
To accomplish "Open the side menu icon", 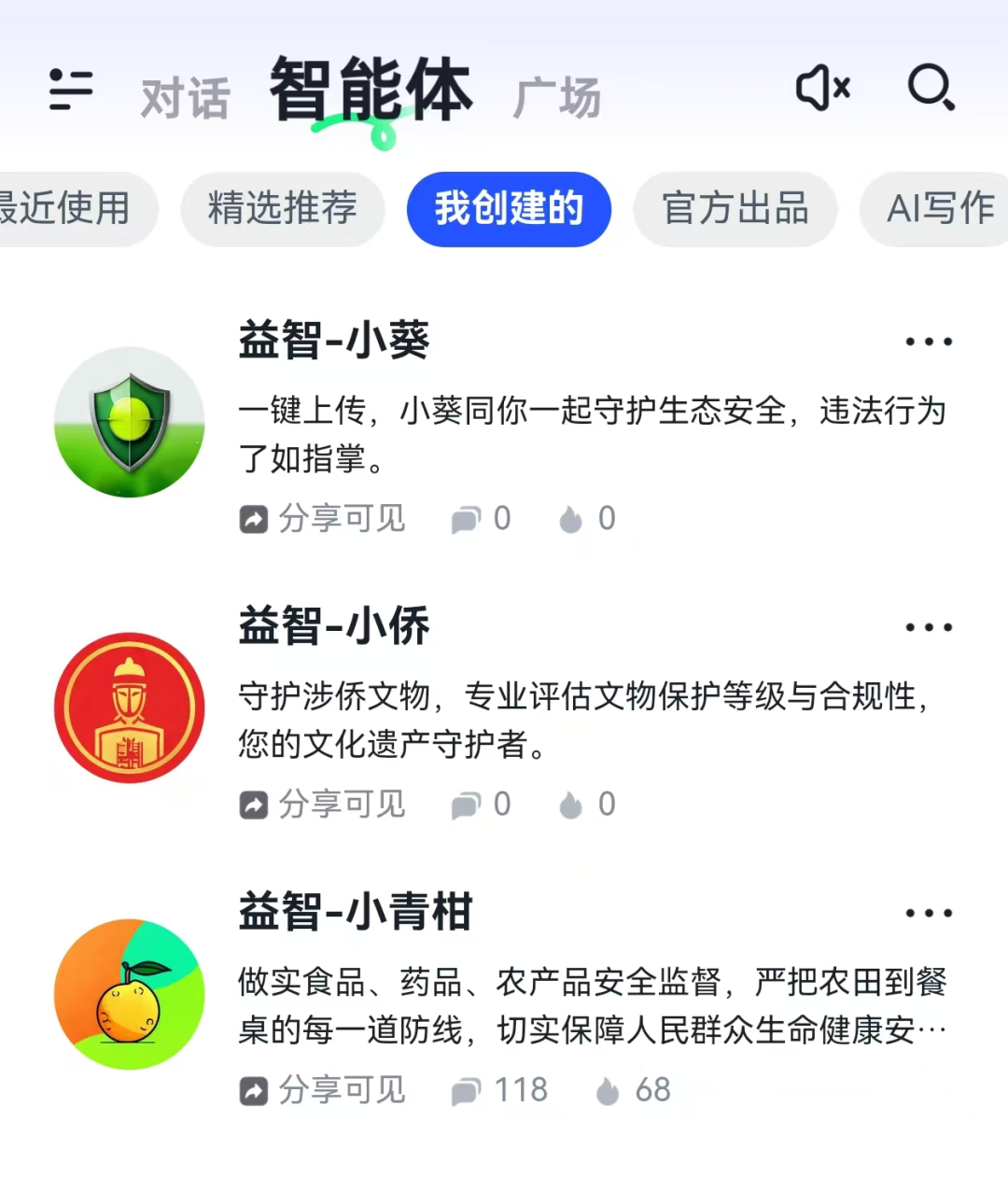I will pyautogui.click(x=71, y=90).
